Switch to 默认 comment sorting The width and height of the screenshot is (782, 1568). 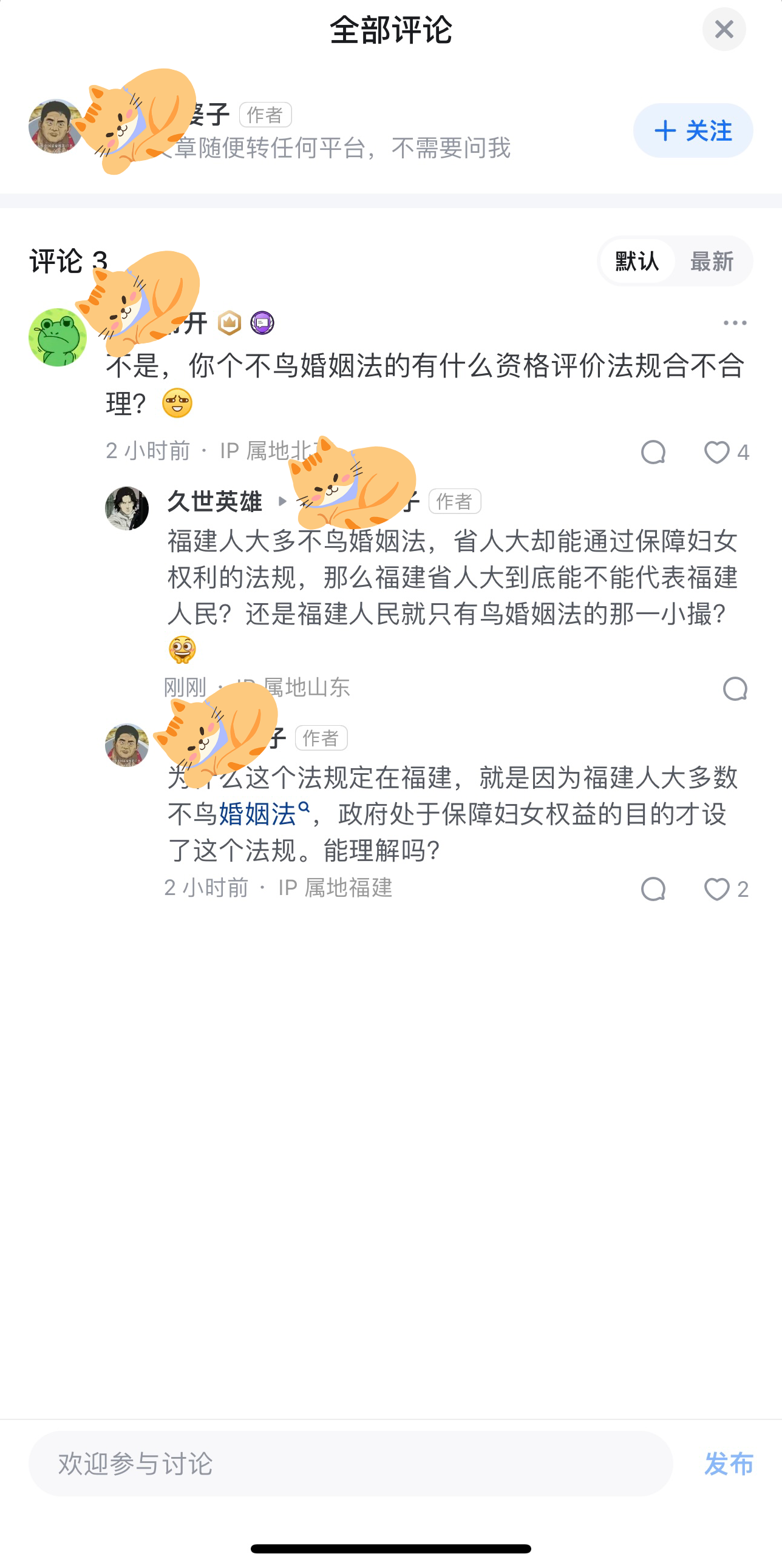pyautogui.click(x=637, y=261)
